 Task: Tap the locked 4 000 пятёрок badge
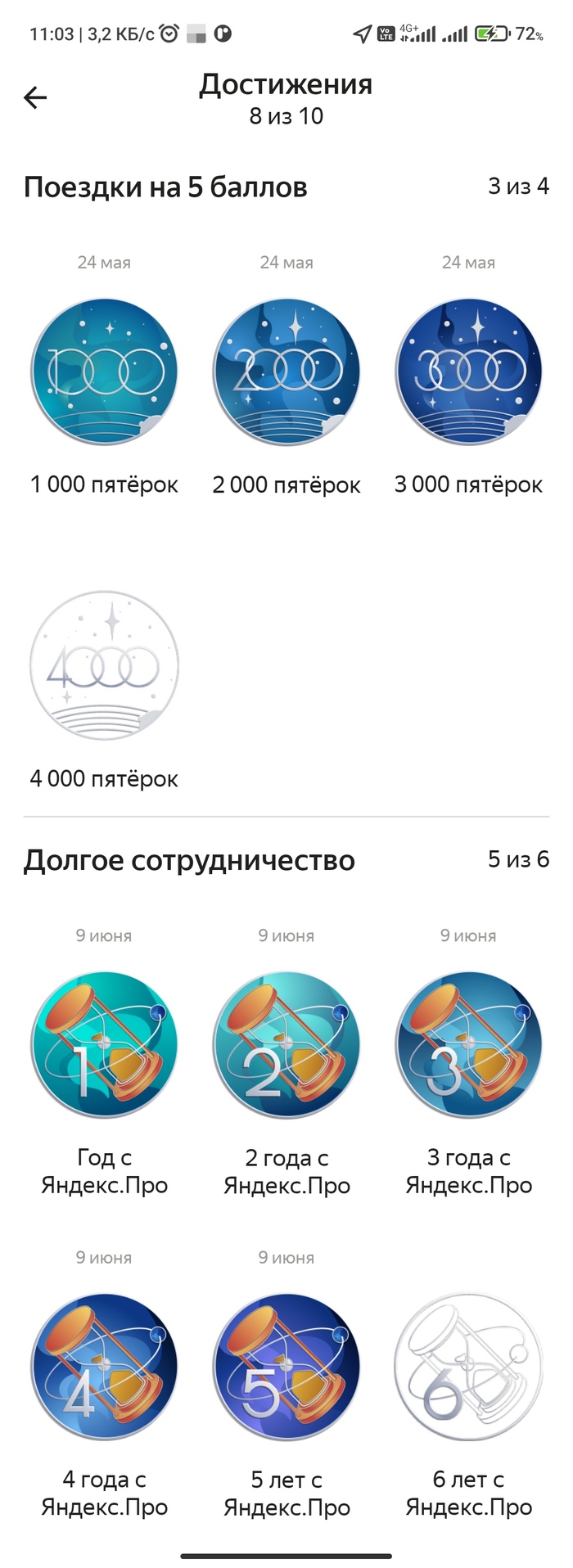(104, 665)
